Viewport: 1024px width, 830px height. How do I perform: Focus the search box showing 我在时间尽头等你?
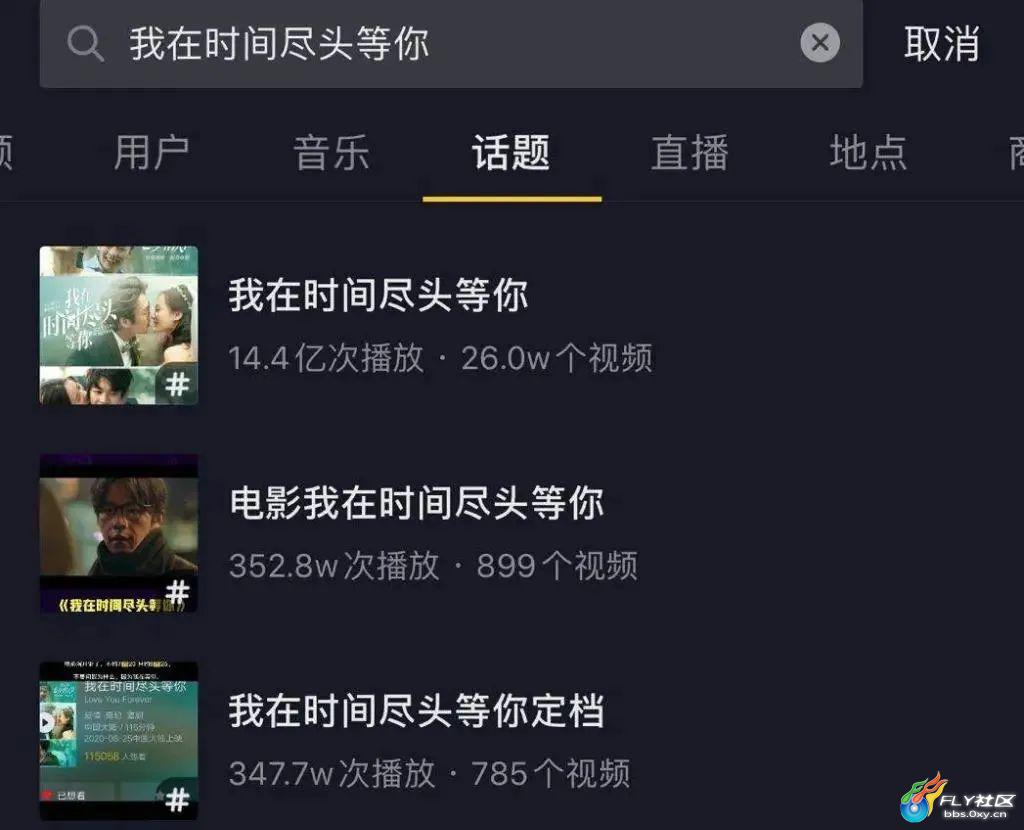pos(400,44)
